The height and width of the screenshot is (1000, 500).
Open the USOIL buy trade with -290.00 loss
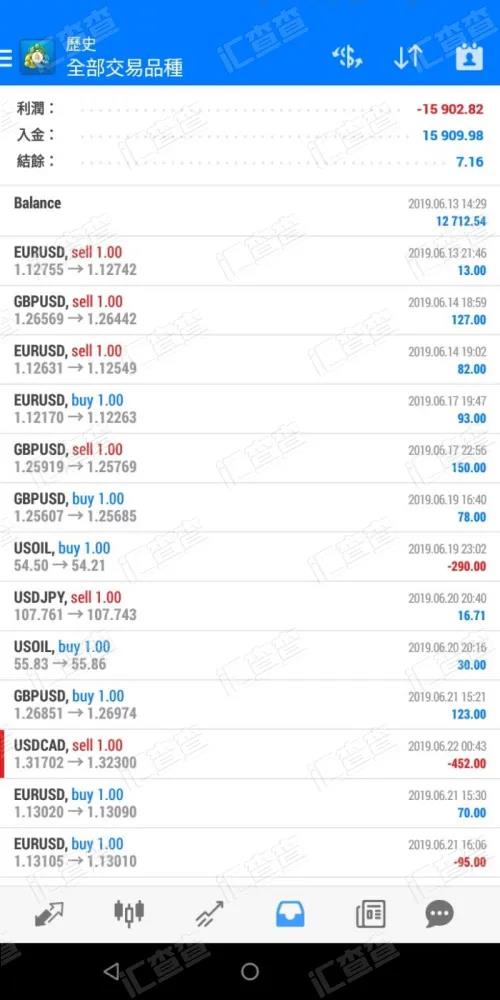click(x=250, y=557)
